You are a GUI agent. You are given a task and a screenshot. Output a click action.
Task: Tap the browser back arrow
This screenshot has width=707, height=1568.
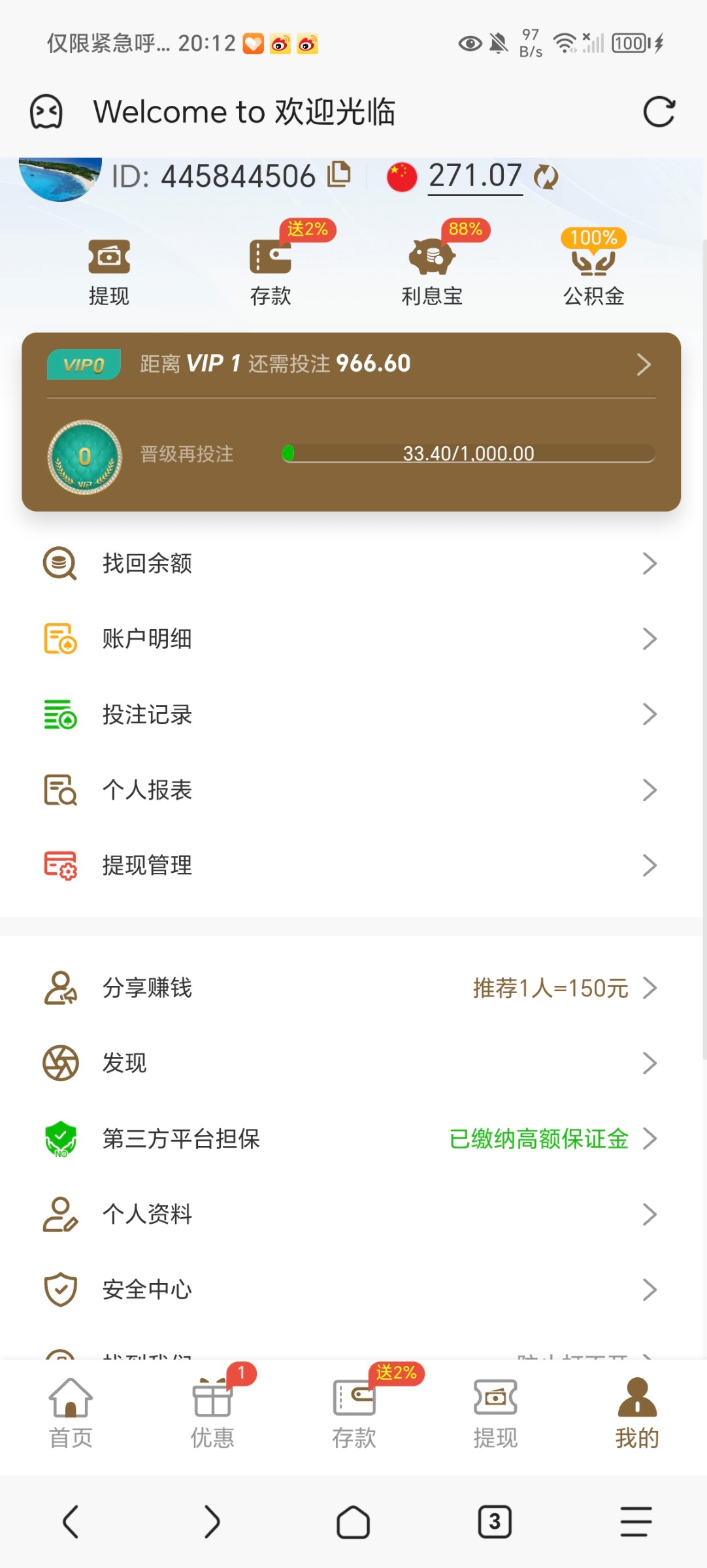pos(71,1522)
